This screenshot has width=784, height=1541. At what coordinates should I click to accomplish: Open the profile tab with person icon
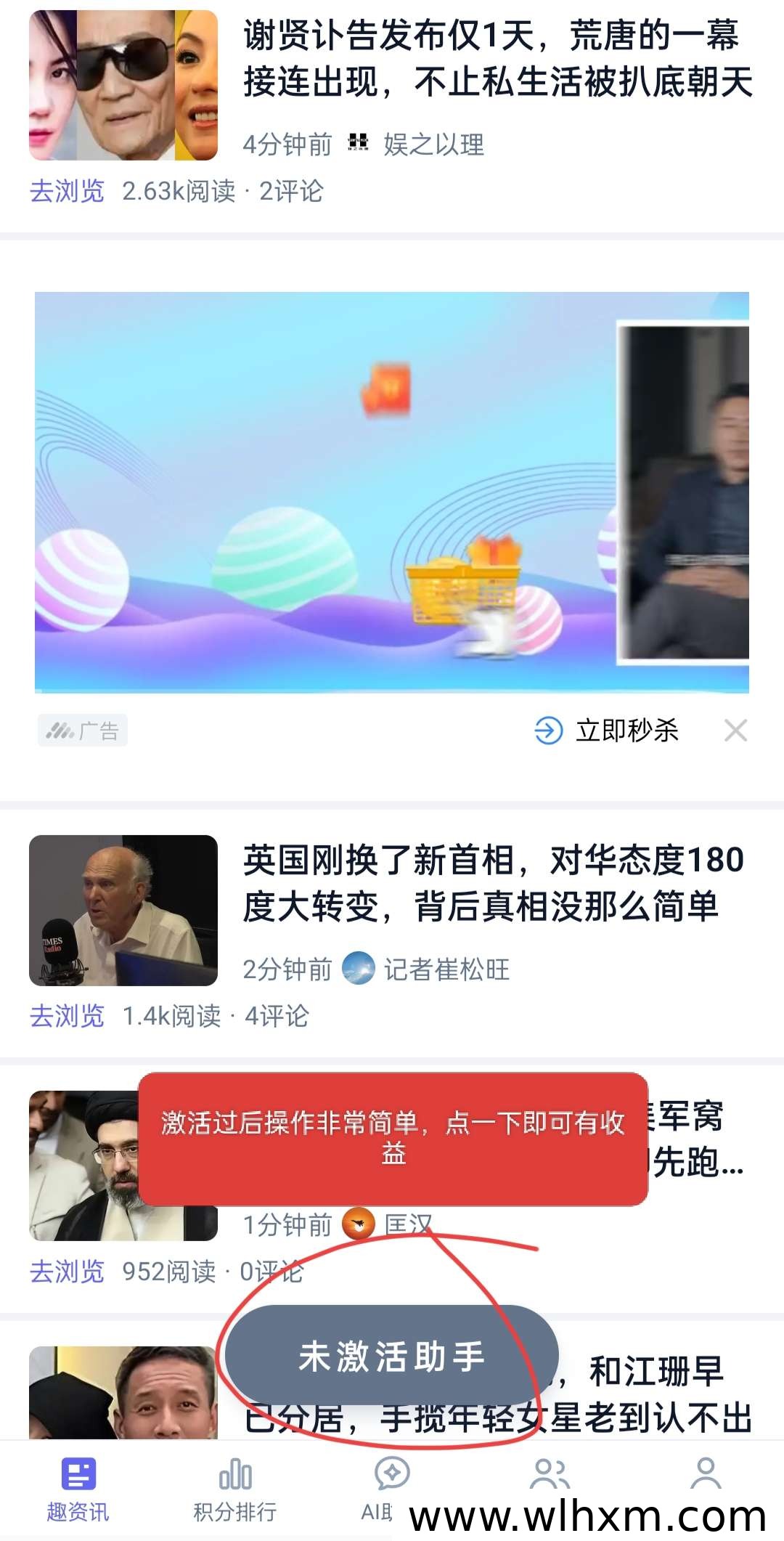[x=706, y=1474]
